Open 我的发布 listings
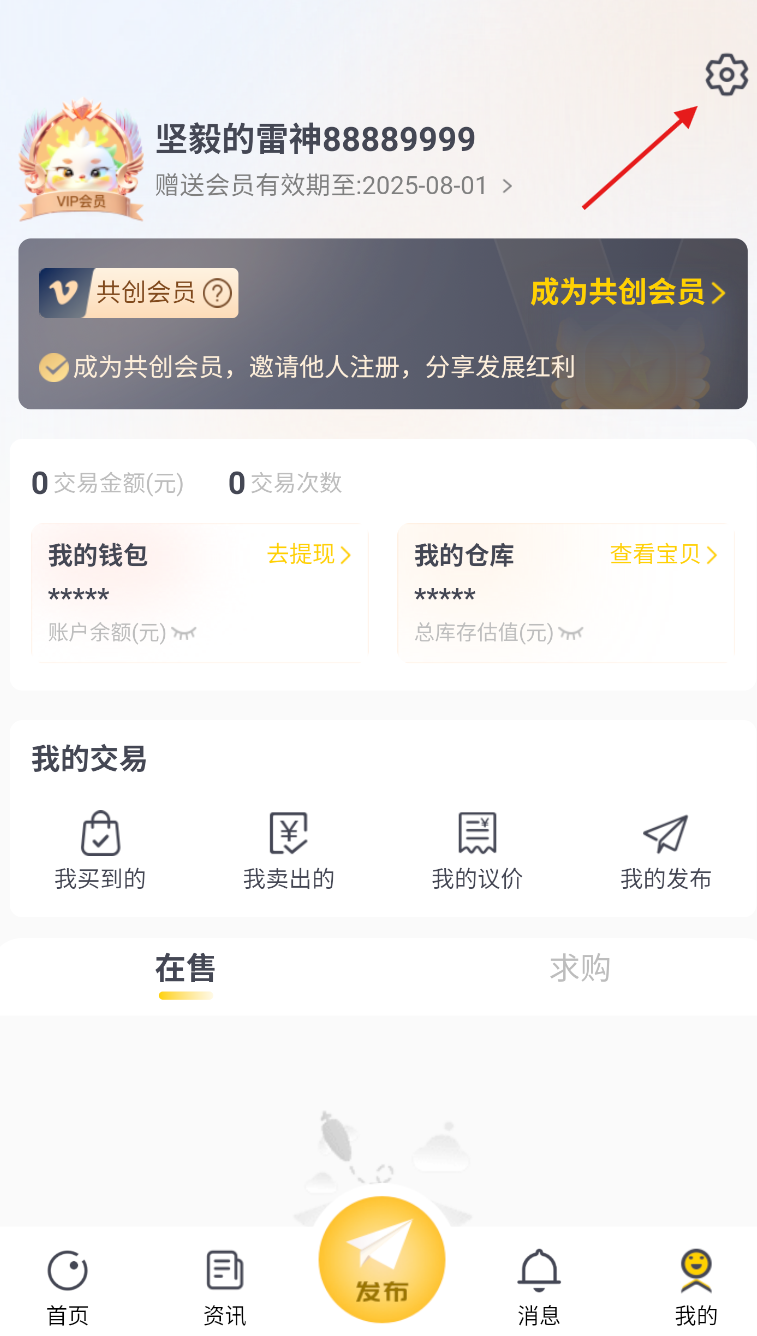 click(x=665, y=851)
